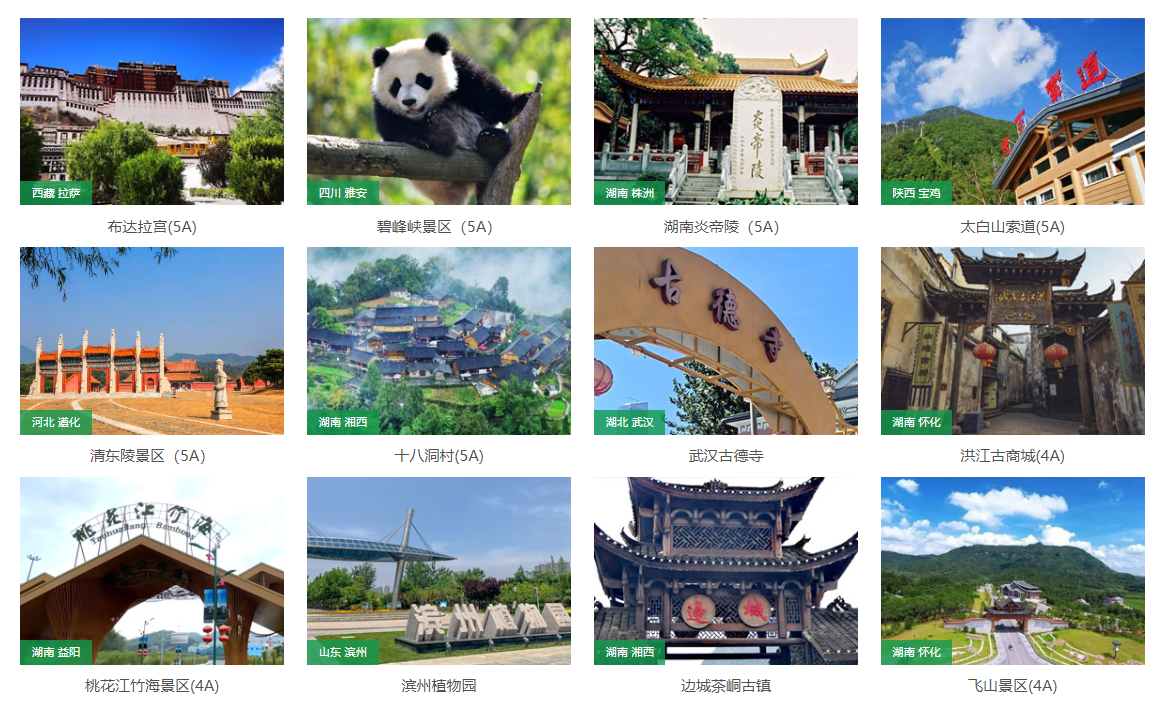Screen dimensions: 1171x707
Task: View the 滨州植物园 garden card
Action: click(x=438, y=571)
